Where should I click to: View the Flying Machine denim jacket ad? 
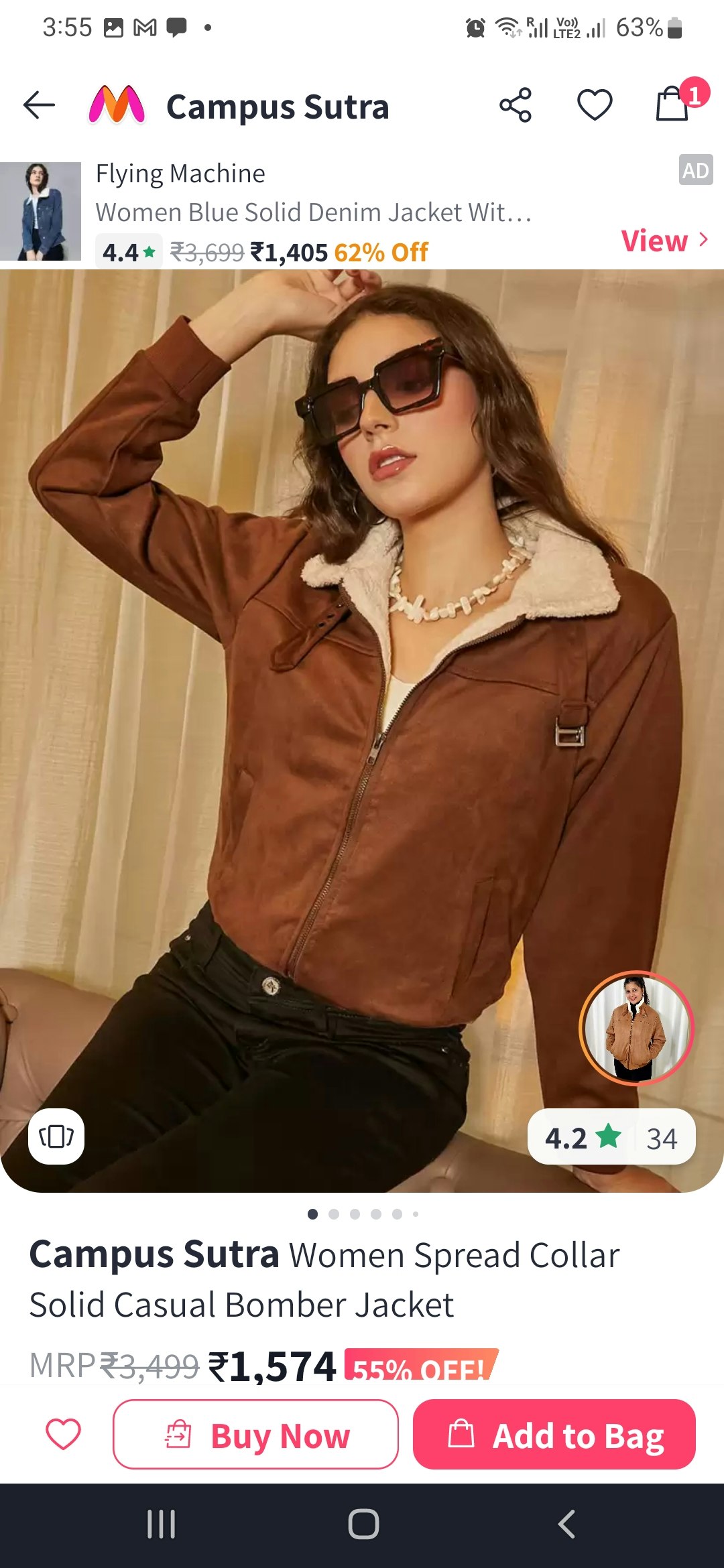tap(664, 241)
